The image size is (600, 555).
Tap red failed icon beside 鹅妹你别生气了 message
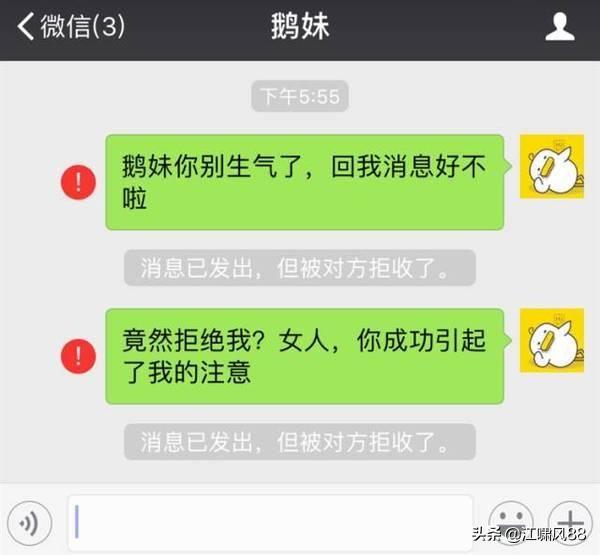point(78,181)
